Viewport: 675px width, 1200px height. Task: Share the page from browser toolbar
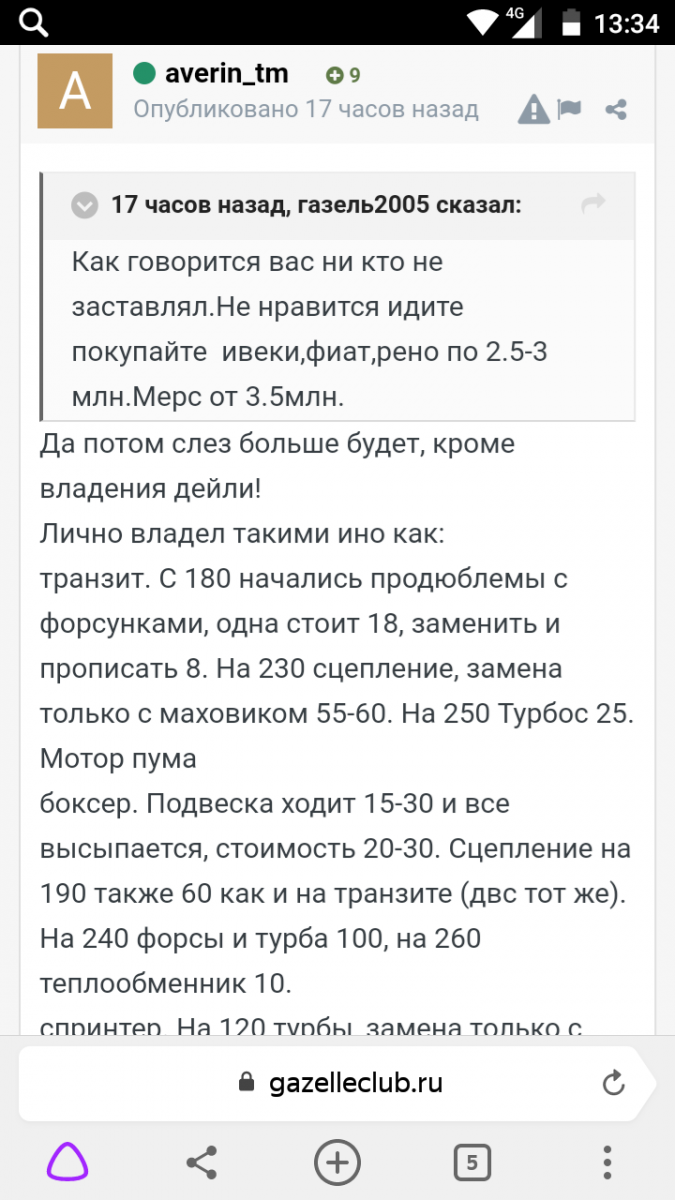[x=203, y=1162]
